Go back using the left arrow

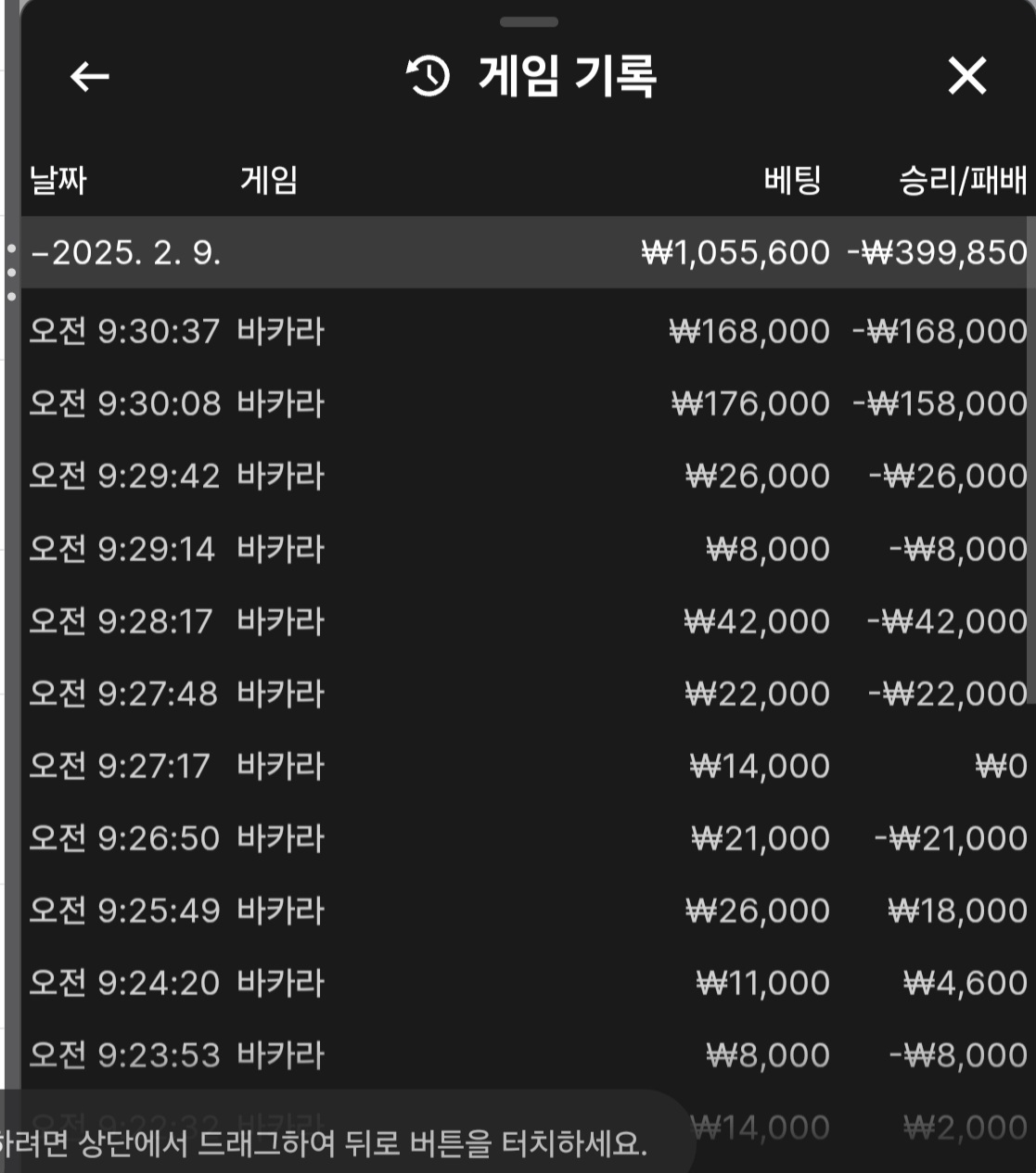click(x=90, y=76)
